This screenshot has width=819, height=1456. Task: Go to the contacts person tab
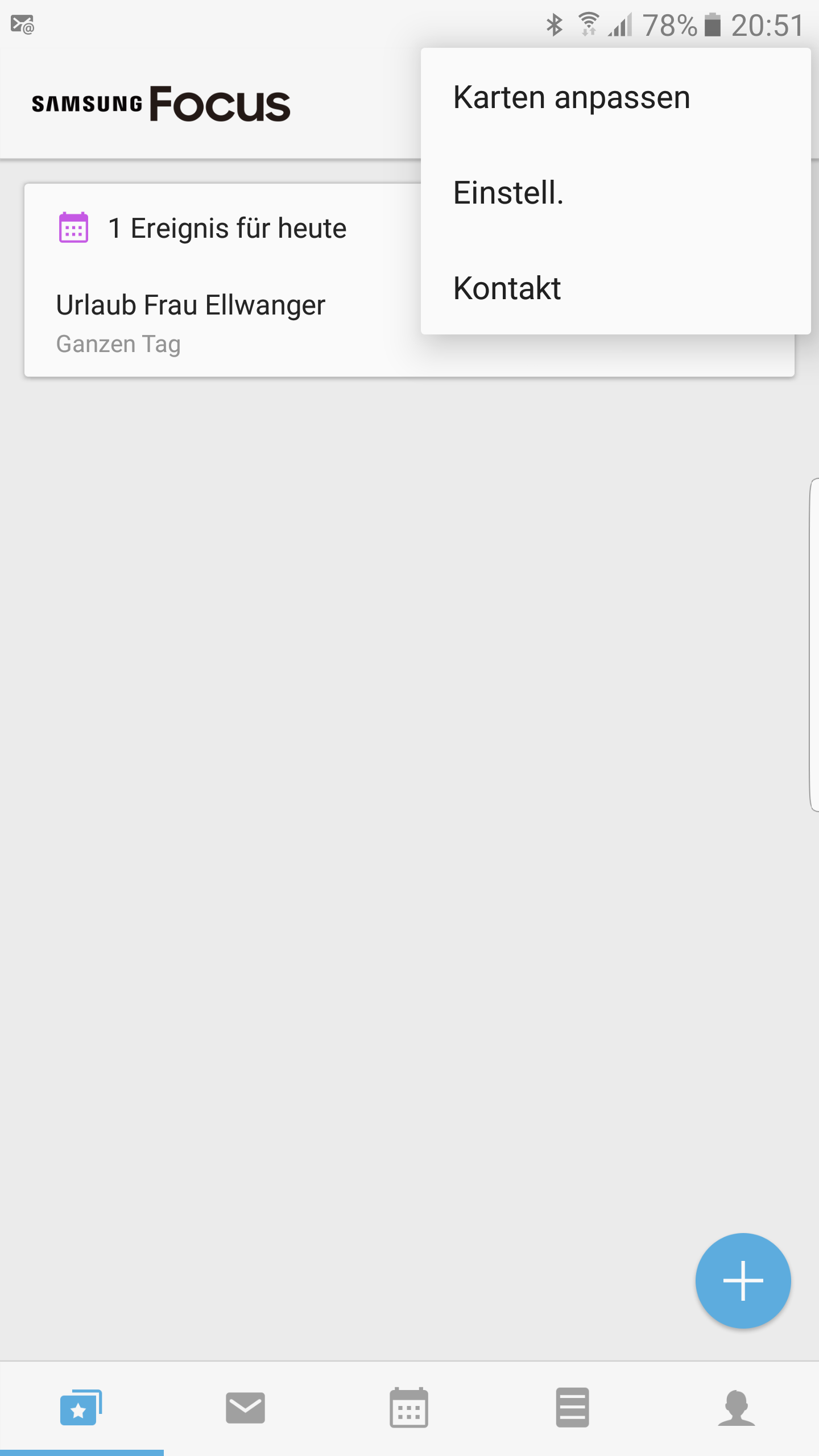click(x=737, y=1408)
